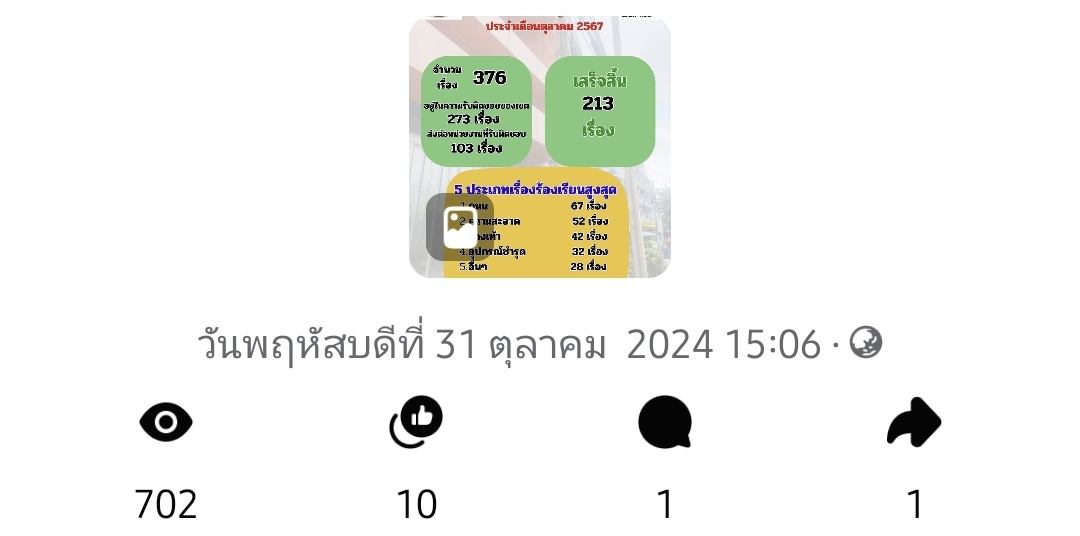The height and width of the screenshot is (536, 1080).
Task: Open the attached infographic image
Action: 540,146
